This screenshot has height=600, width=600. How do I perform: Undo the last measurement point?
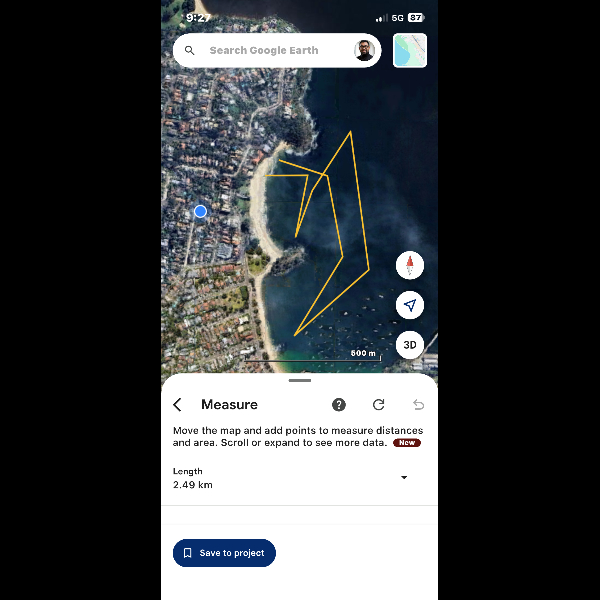[x=418, y=405]
